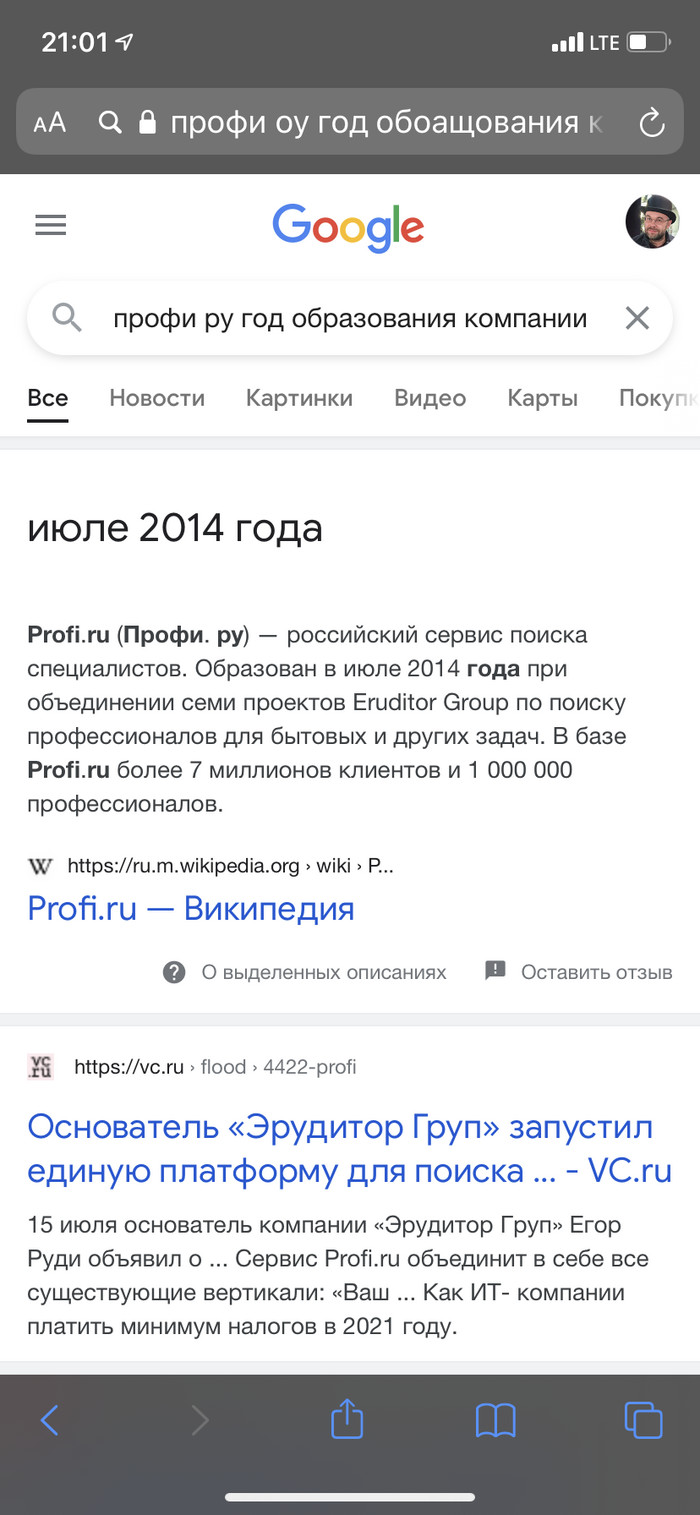Switch to the Видео tab
This screenshot has width=700, height=1515.
(430, 398)
